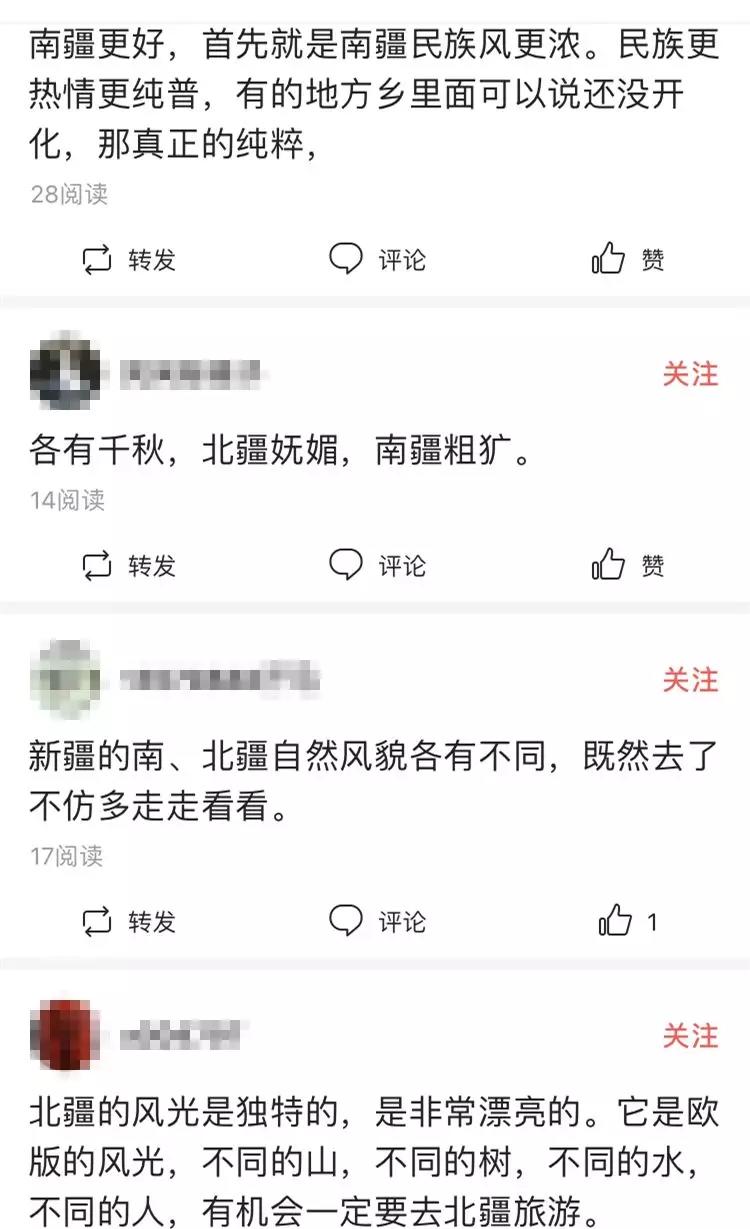
Task: Like the 不仿多走走看看 comment with 1 like
Action: 625,921
